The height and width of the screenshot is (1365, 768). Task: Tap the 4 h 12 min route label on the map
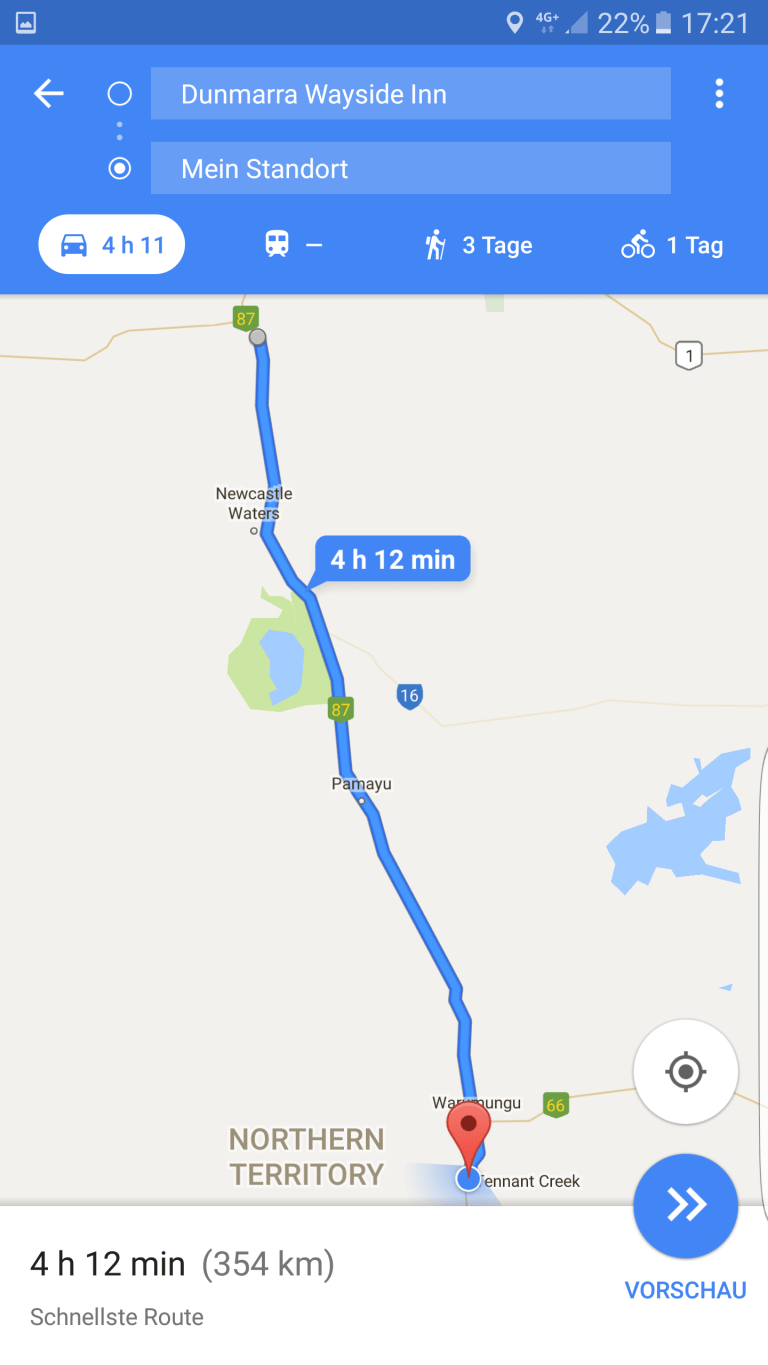point(393,560)
